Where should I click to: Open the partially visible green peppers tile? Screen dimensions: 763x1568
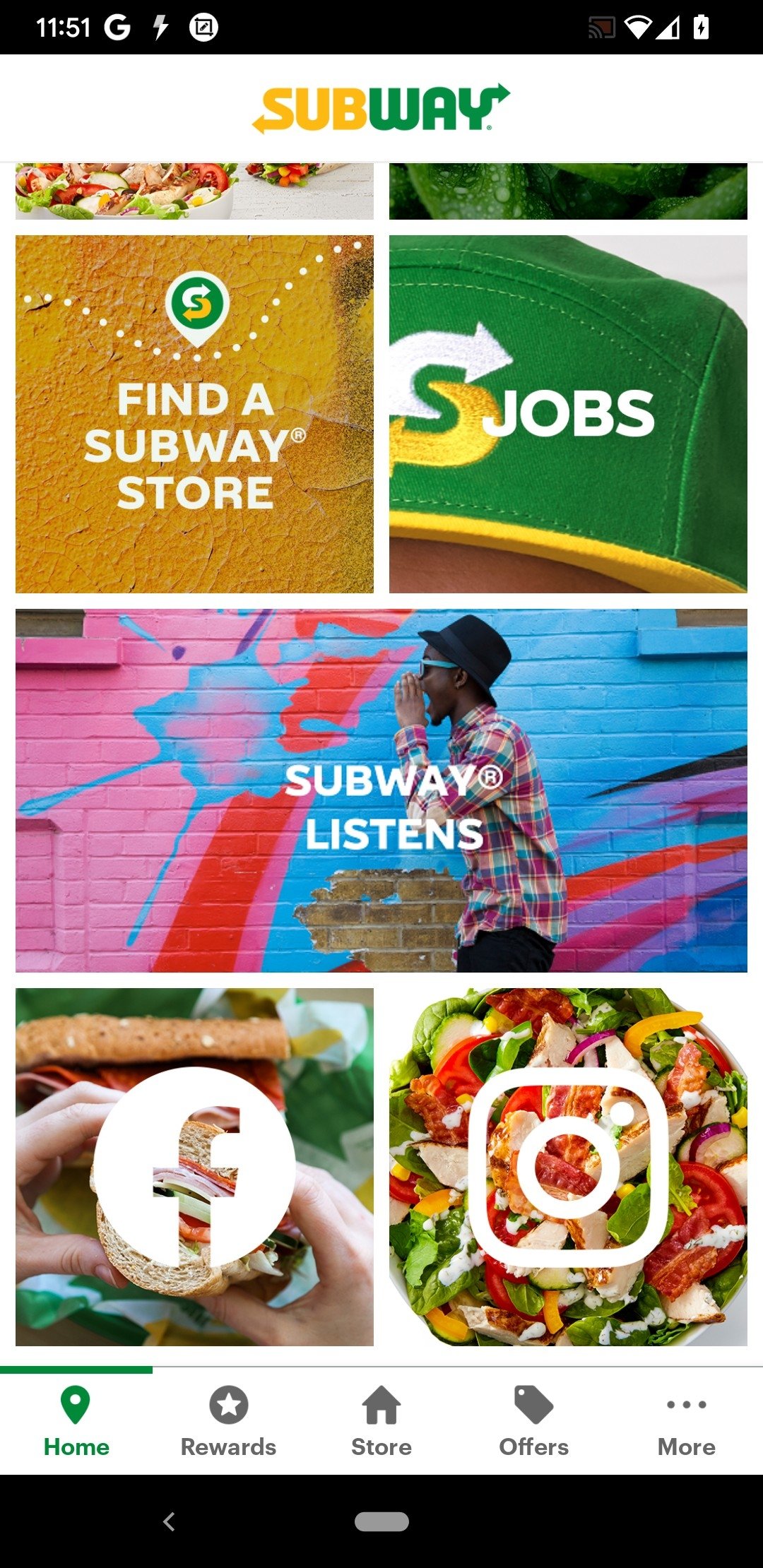pos(568,191)
